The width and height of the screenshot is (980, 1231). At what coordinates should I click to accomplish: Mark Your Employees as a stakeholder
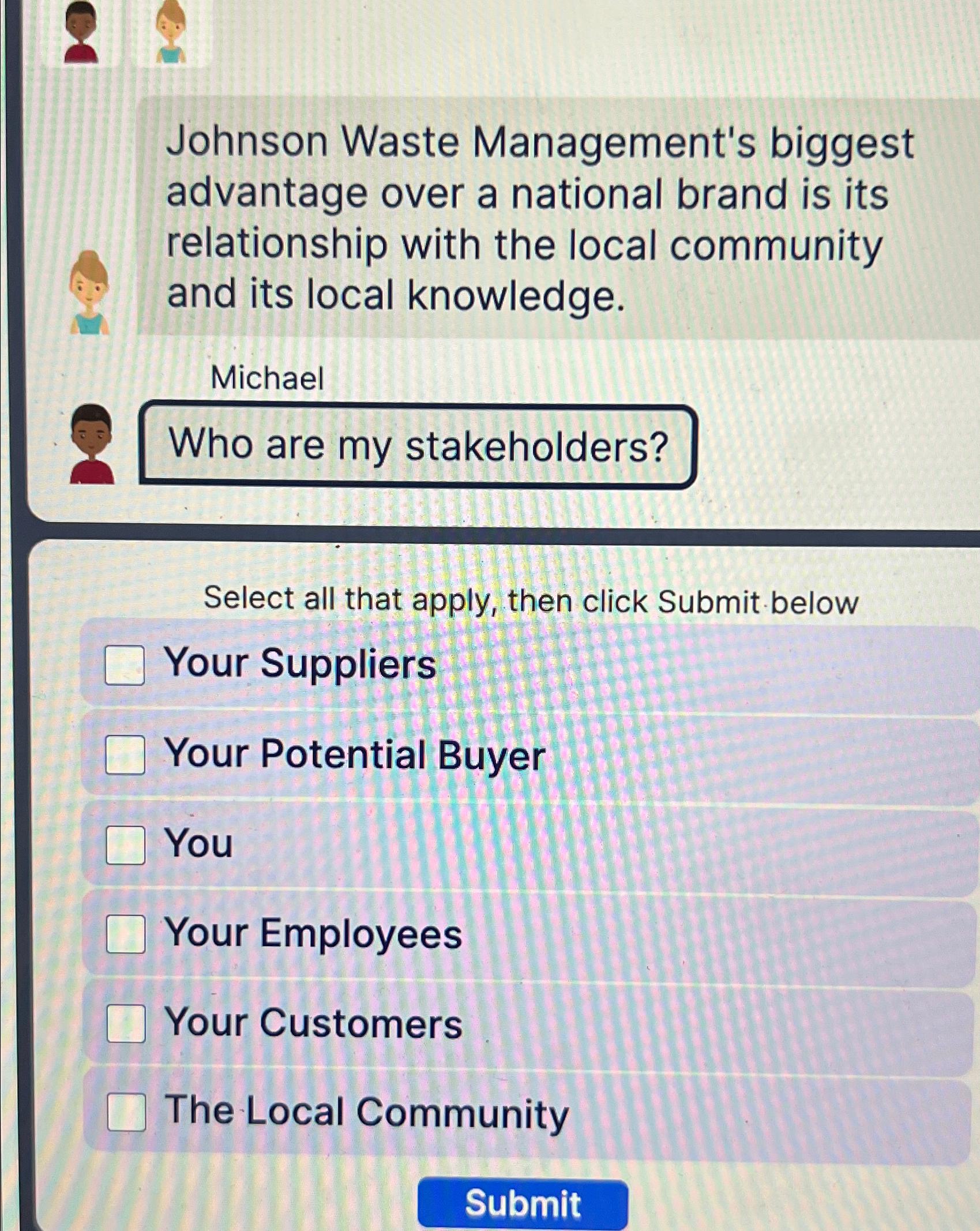coord(126,933)
